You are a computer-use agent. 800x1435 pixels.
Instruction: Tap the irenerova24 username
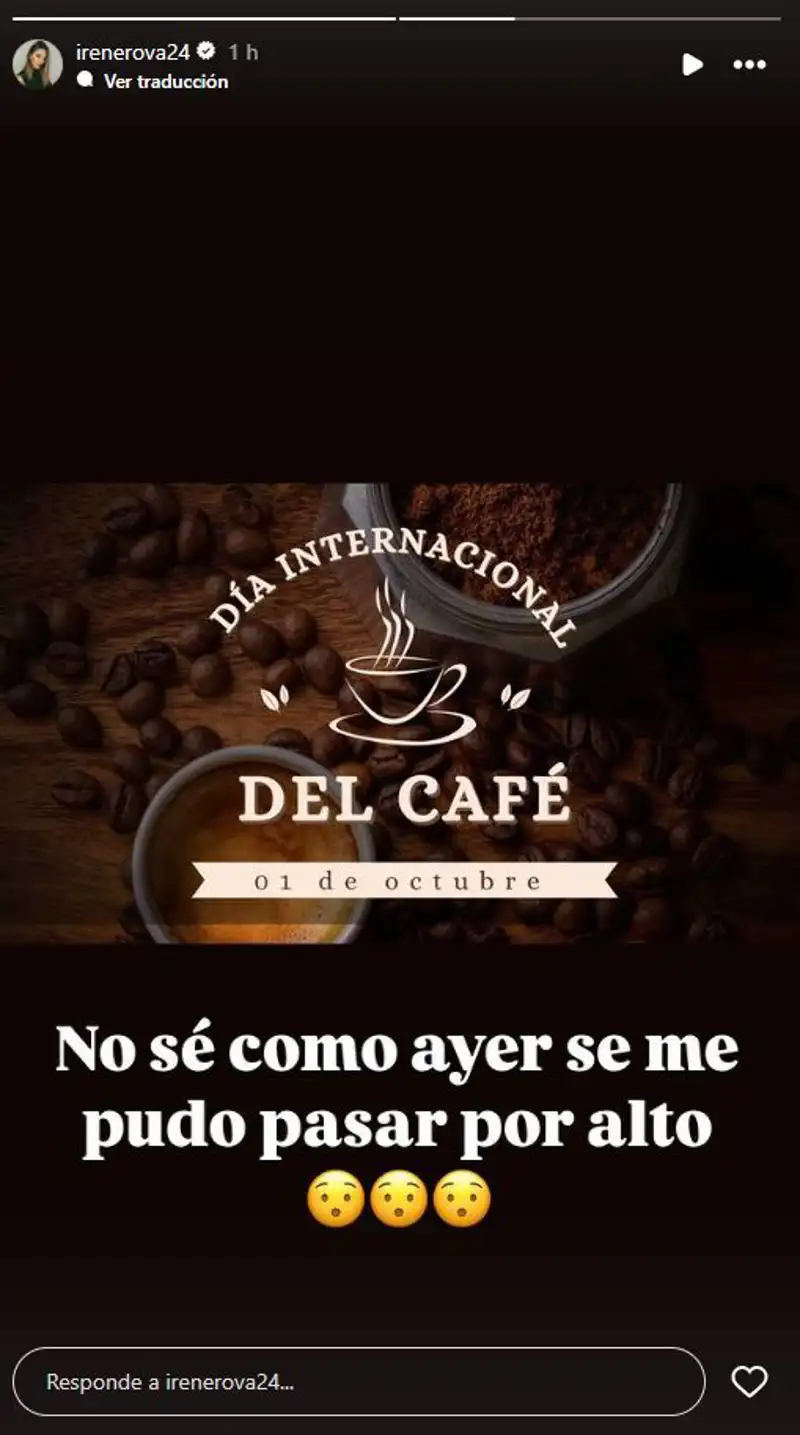click(x=132, y=52)
